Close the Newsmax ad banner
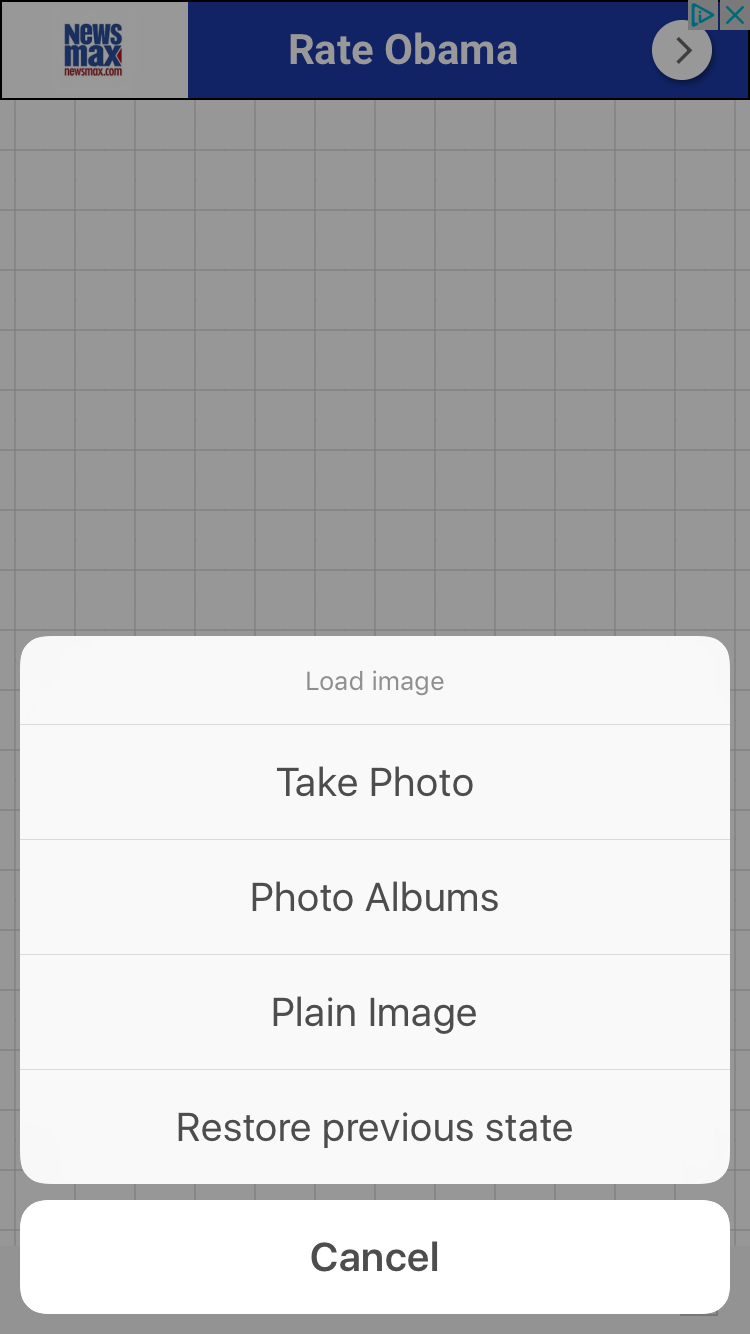750x1334 pixels. click(735, 14)
